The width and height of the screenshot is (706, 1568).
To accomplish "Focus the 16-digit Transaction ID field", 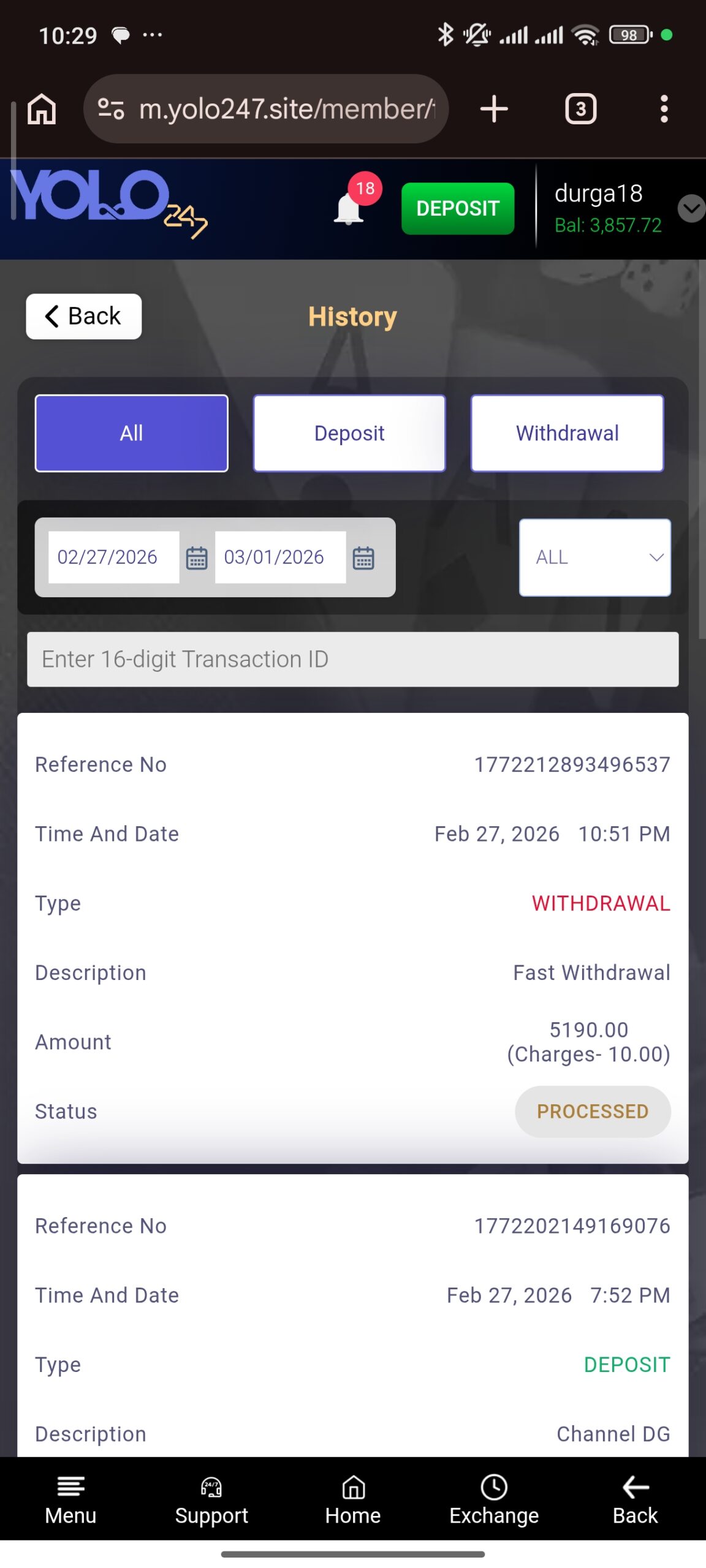I will coord(352,659).
